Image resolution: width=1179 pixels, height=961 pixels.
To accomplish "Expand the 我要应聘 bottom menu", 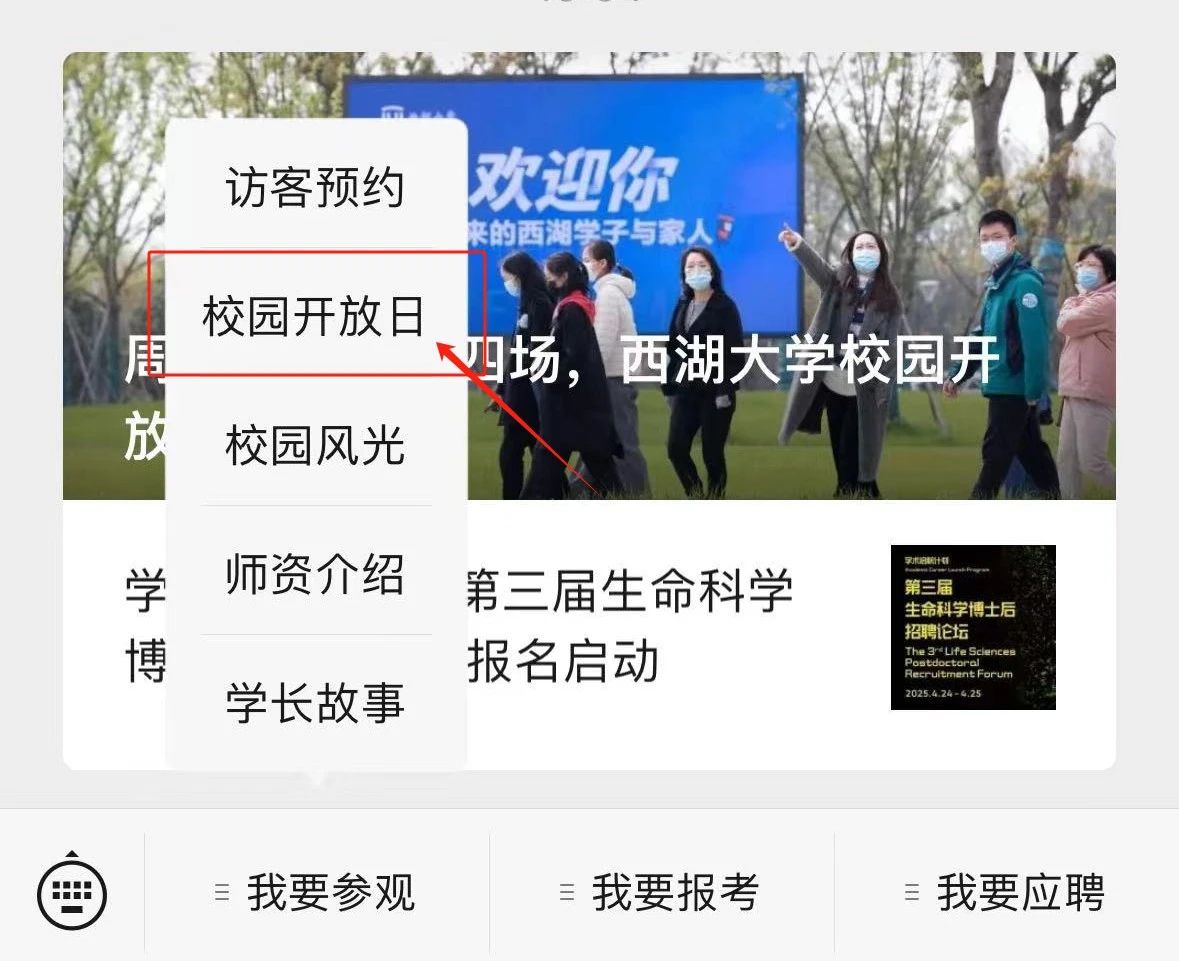I will (1006, 892).
